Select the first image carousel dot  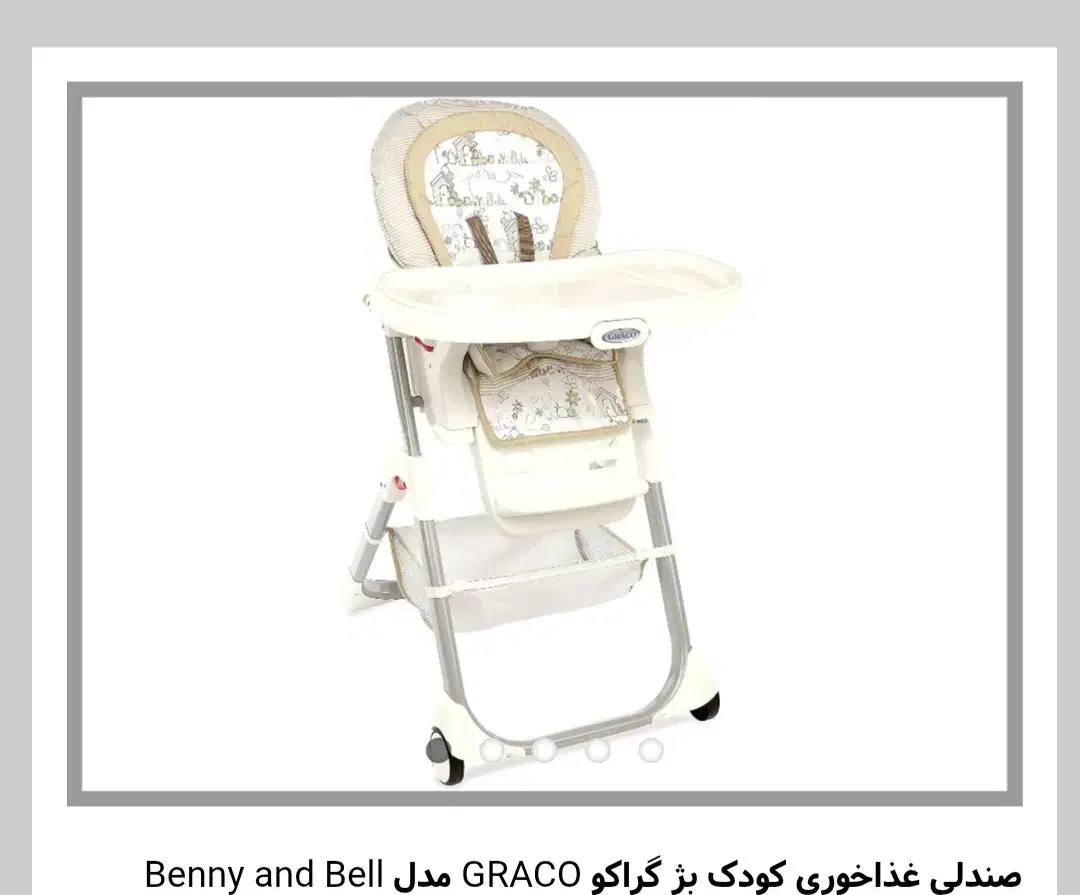tap(492, 750)
